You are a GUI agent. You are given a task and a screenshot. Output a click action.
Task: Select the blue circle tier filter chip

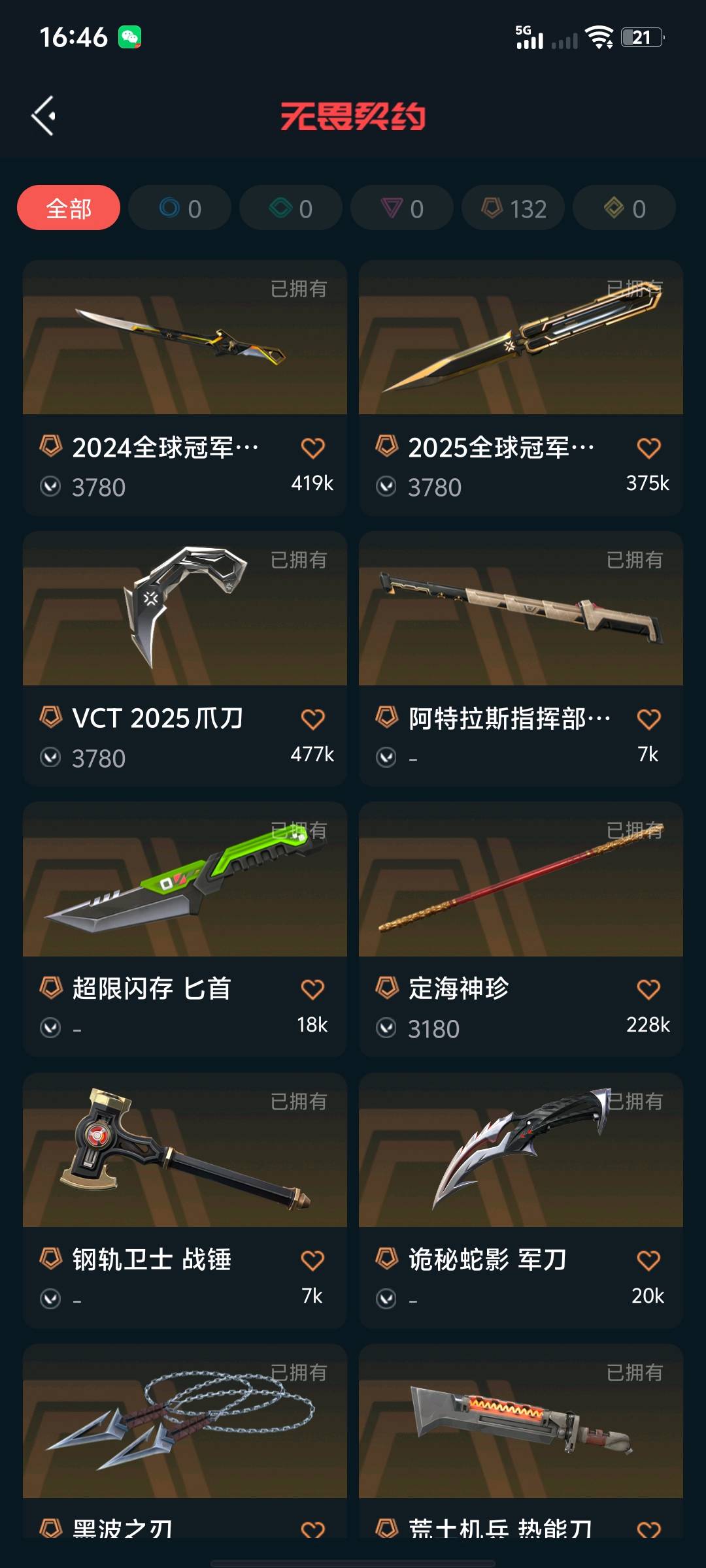coord(180,208)
